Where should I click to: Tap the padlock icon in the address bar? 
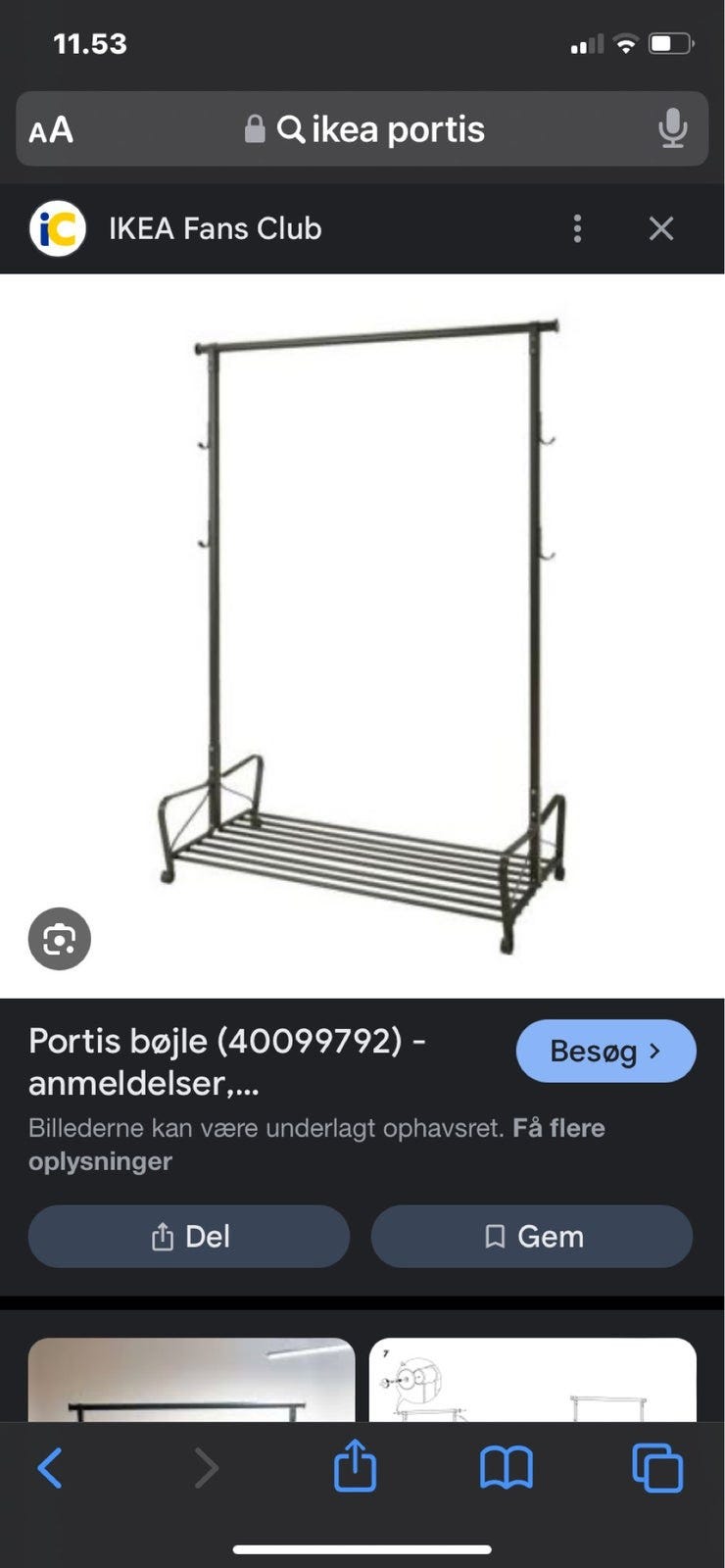tap(257, 128)
